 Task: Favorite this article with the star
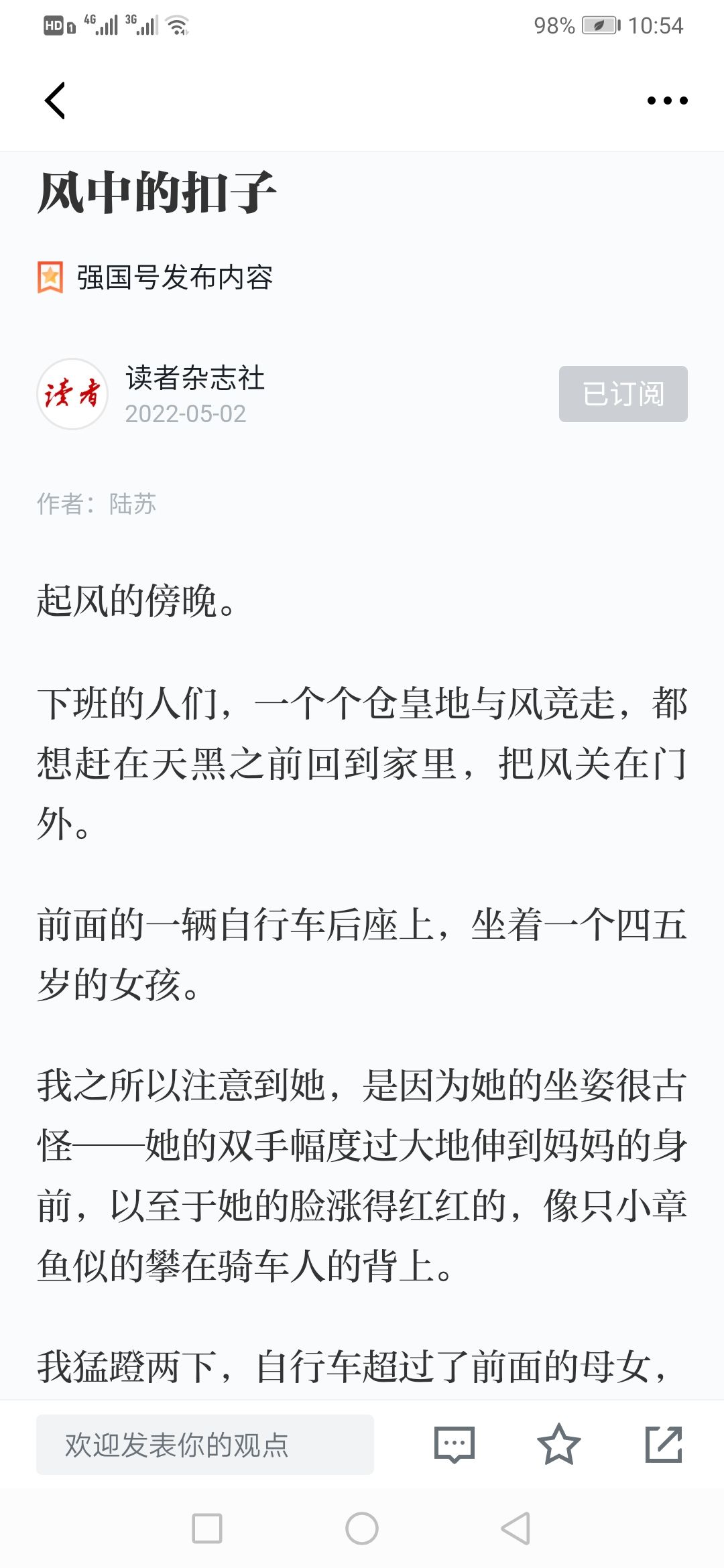(x=558, y=1444)
